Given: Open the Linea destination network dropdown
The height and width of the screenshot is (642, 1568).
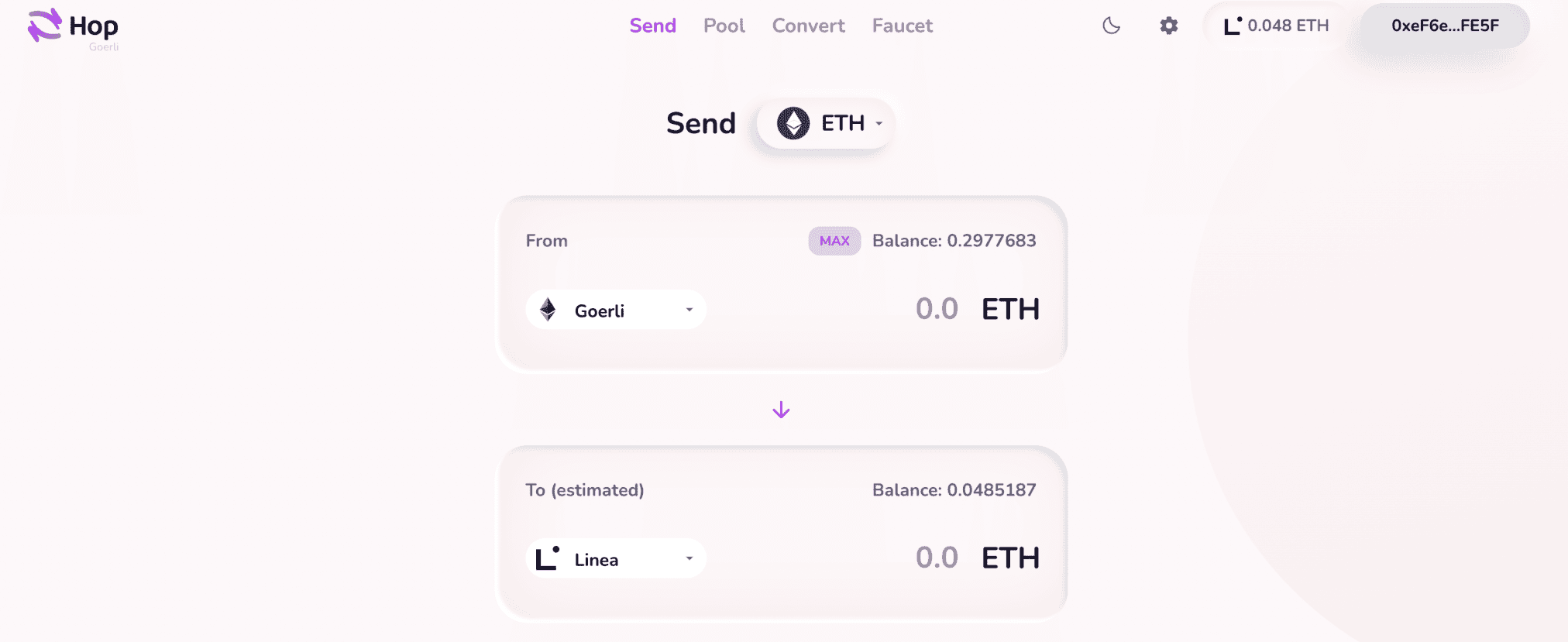Looking at the screenshot, I should pos(616,559).
